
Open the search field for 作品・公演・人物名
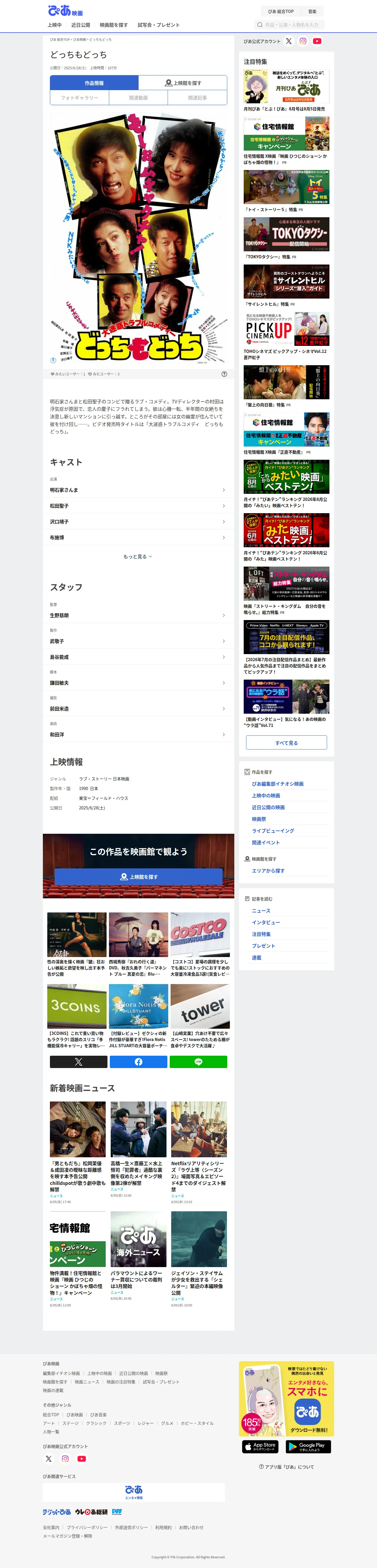coord(289,25)
